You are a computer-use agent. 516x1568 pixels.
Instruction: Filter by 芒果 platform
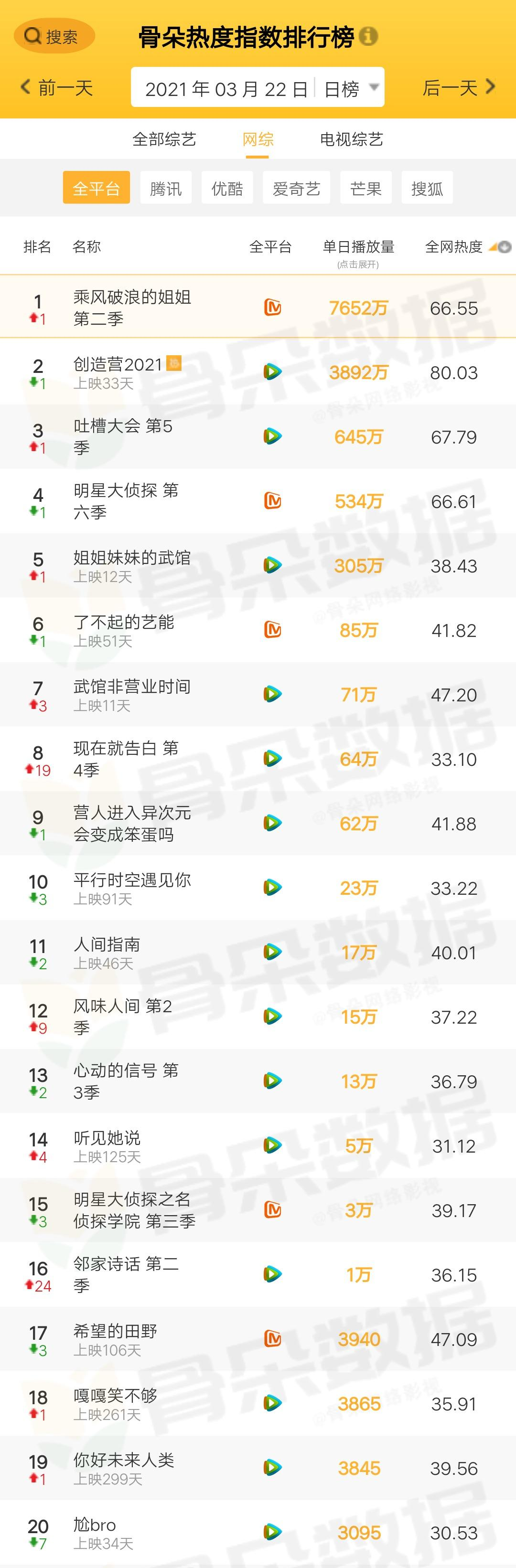point(365,188)
